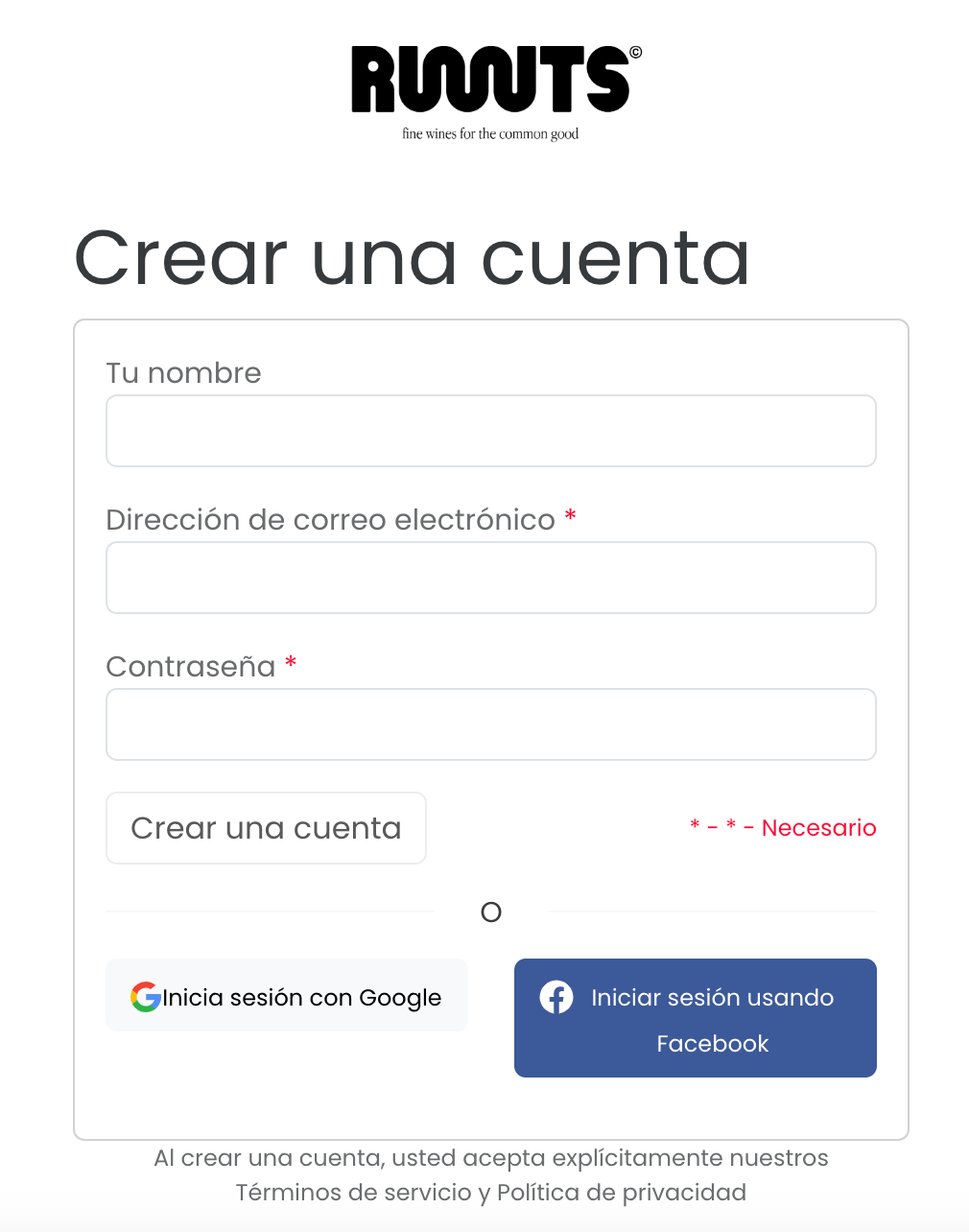The width and height of the screenshot is (969, 1232).
Task: Choose Inicia sesión con Google
Action: click(x=286, y=996)
